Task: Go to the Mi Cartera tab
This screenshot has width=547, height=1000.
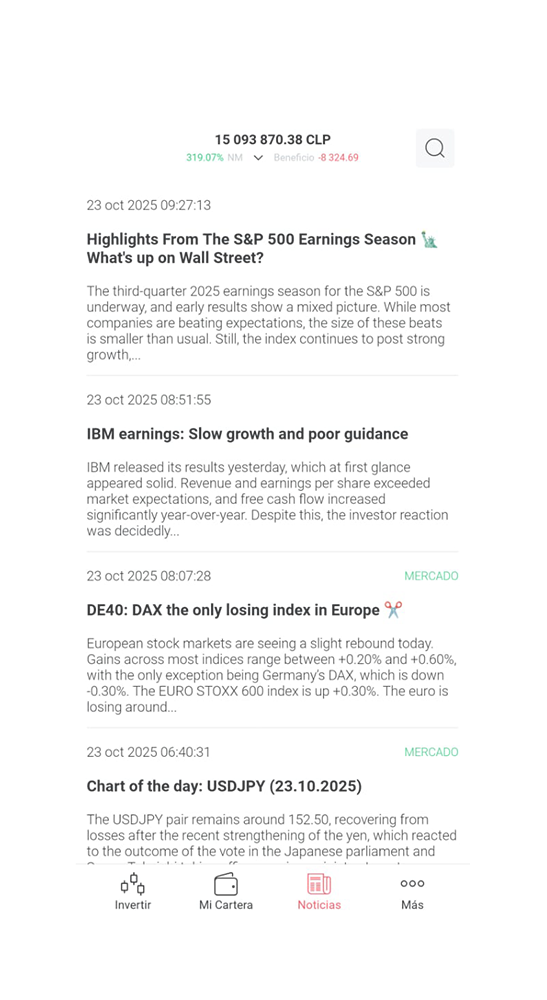Action: pos(226,892)
